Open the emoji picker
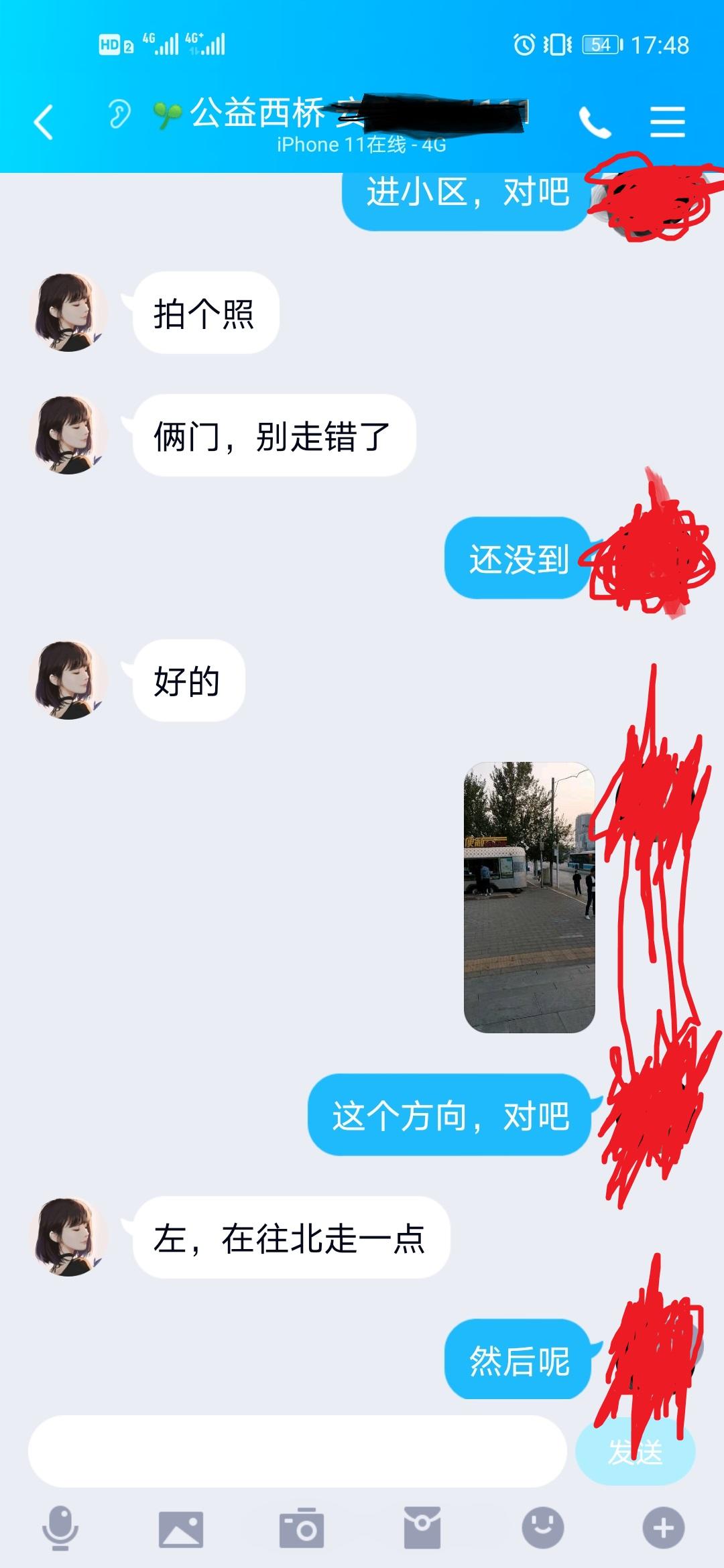Viewport: 724px width, 1568px height. pyautogui.click(x=543, y=1528)
